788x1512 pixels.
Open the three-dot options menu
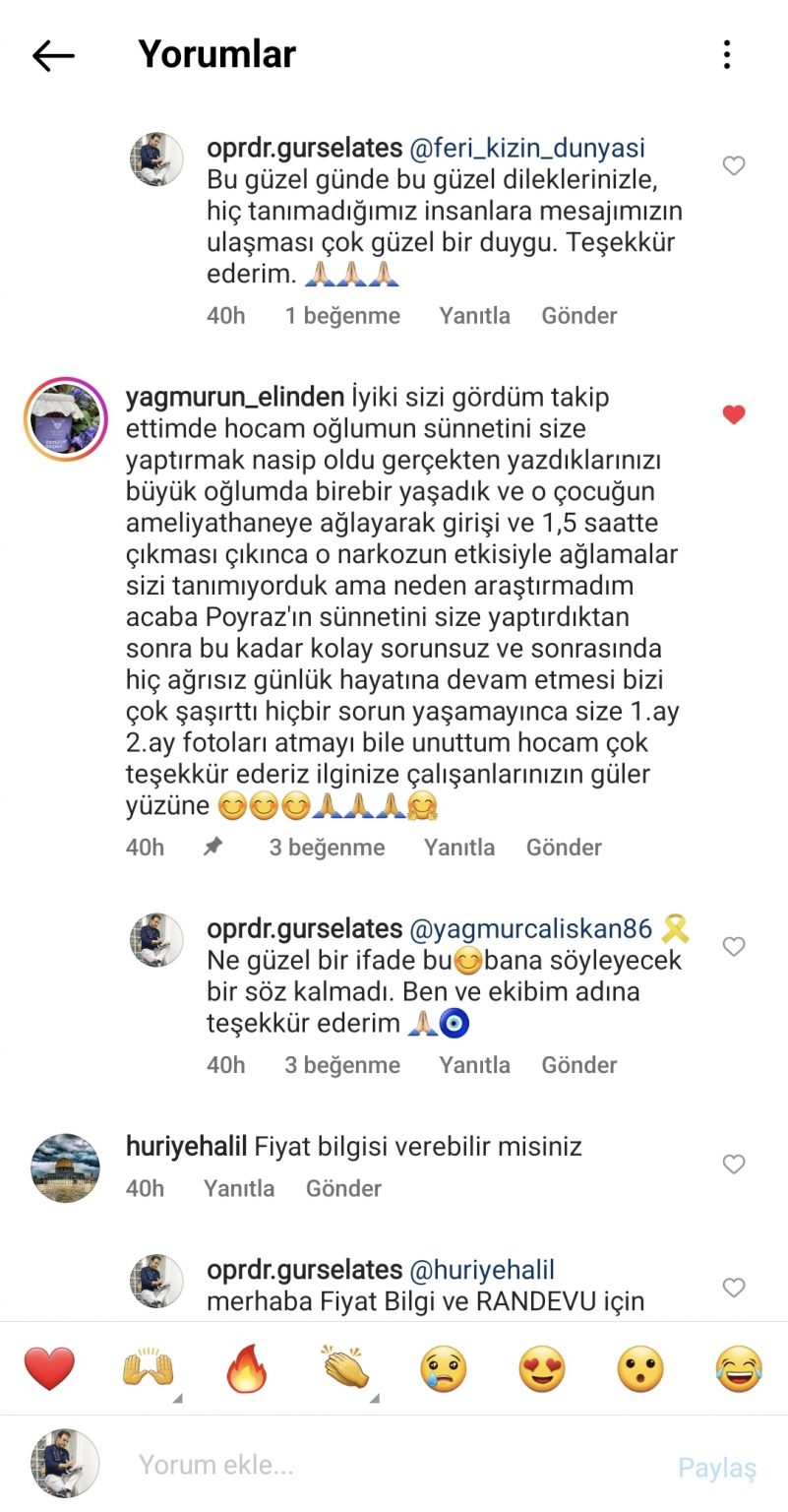726,54
